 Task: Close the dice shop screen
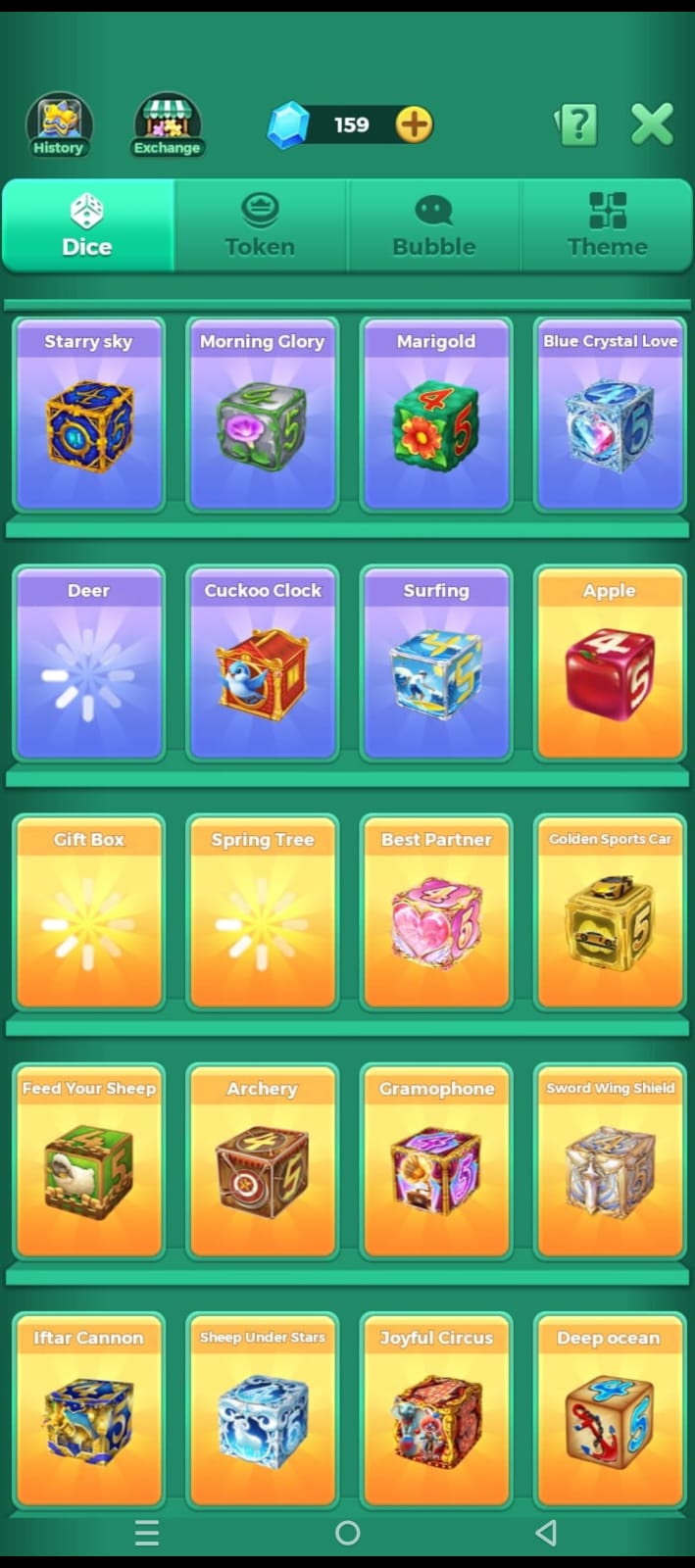[652, 124]
